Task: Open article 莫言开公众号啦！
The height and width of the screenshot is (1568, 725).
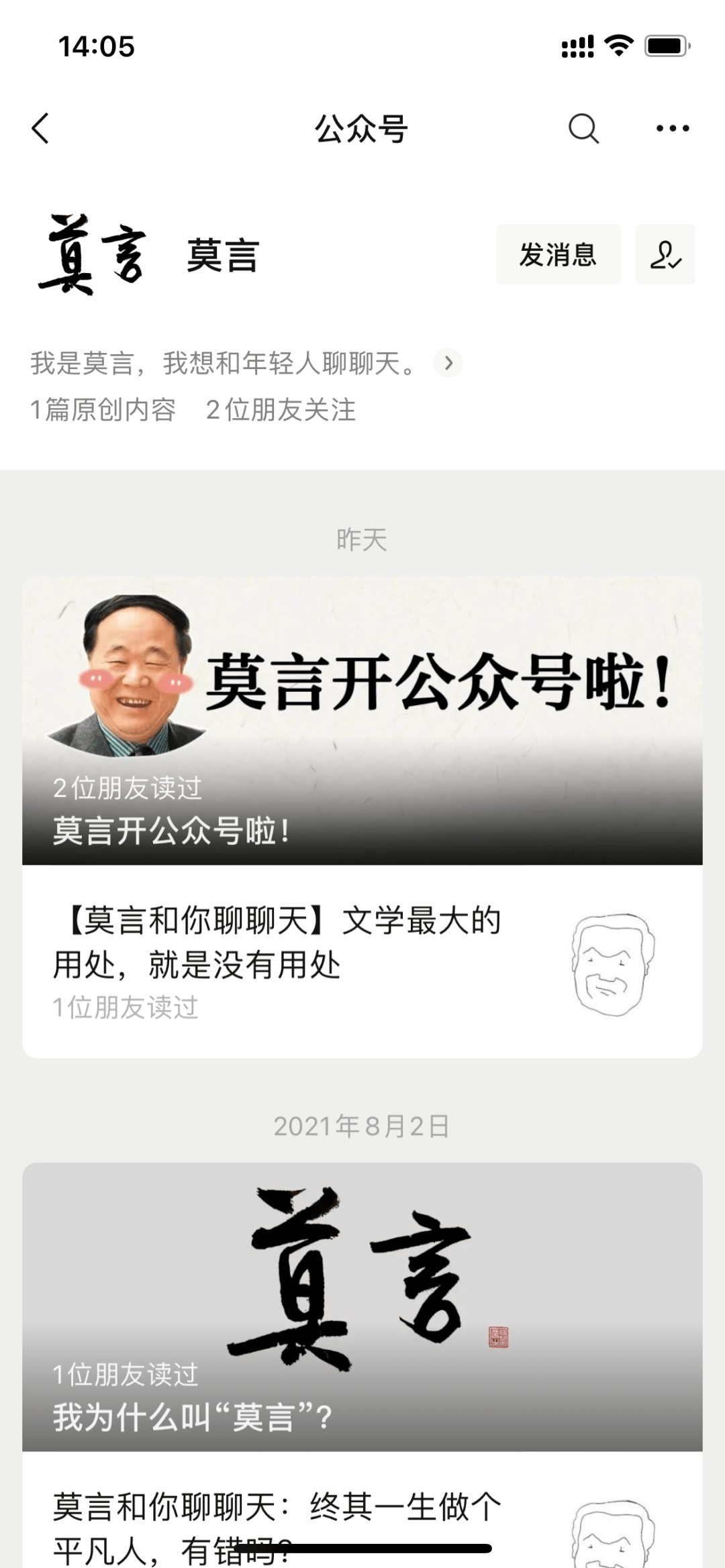Action: click(x=362, y=720)
